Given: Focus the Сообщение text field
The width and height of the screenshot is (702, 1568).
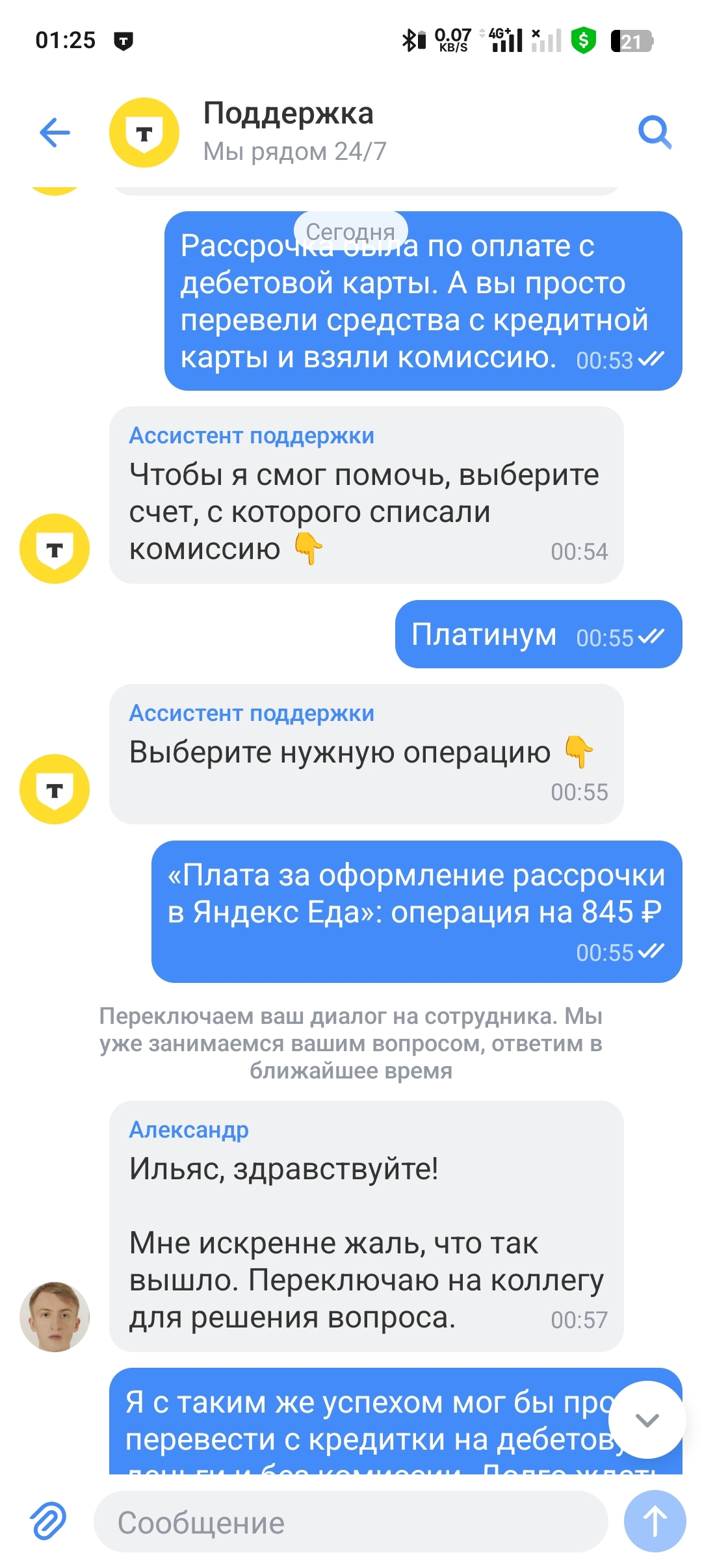Looking at the screenshot, I should click(x=351, y=1522).
